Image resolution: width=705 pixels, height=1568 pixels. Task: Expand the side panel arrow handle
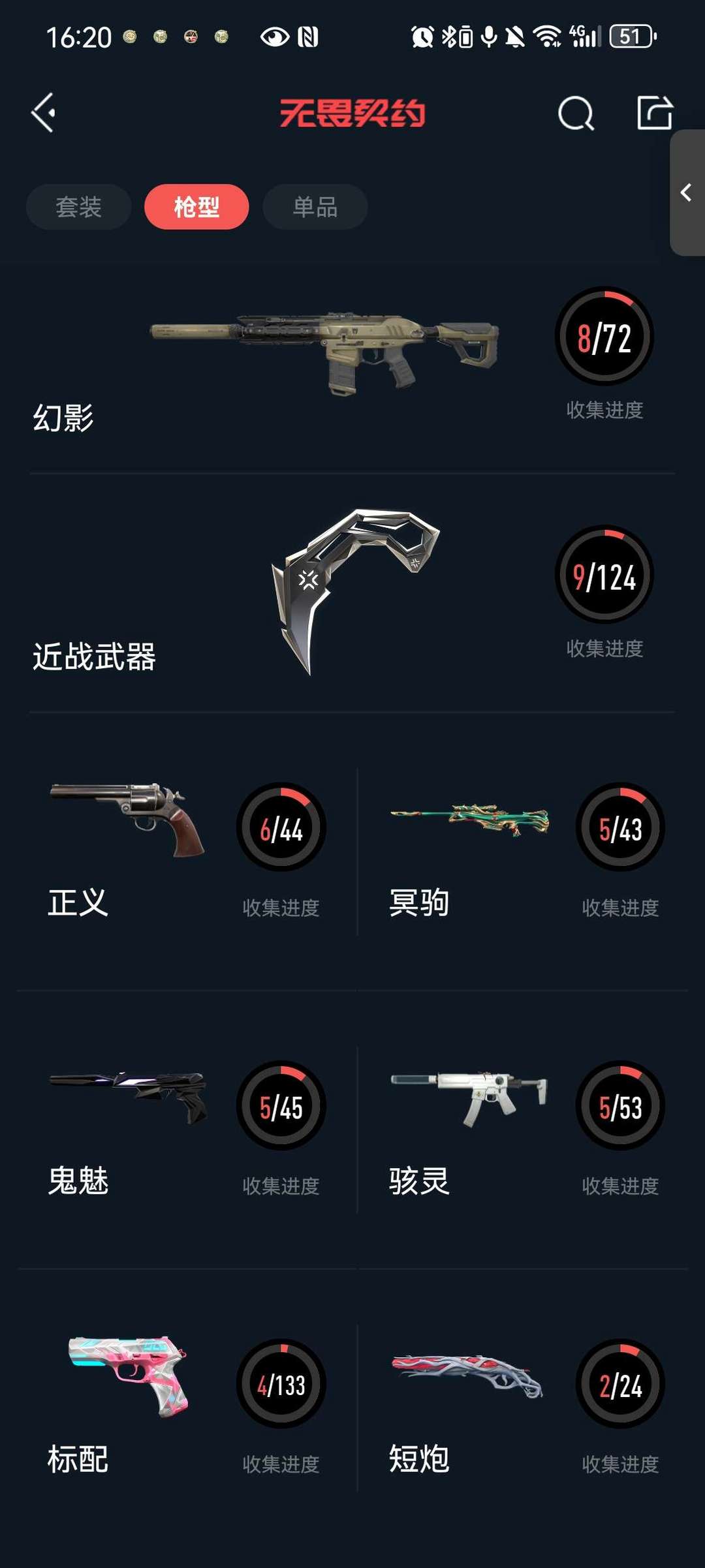click(x=687, y=192)
